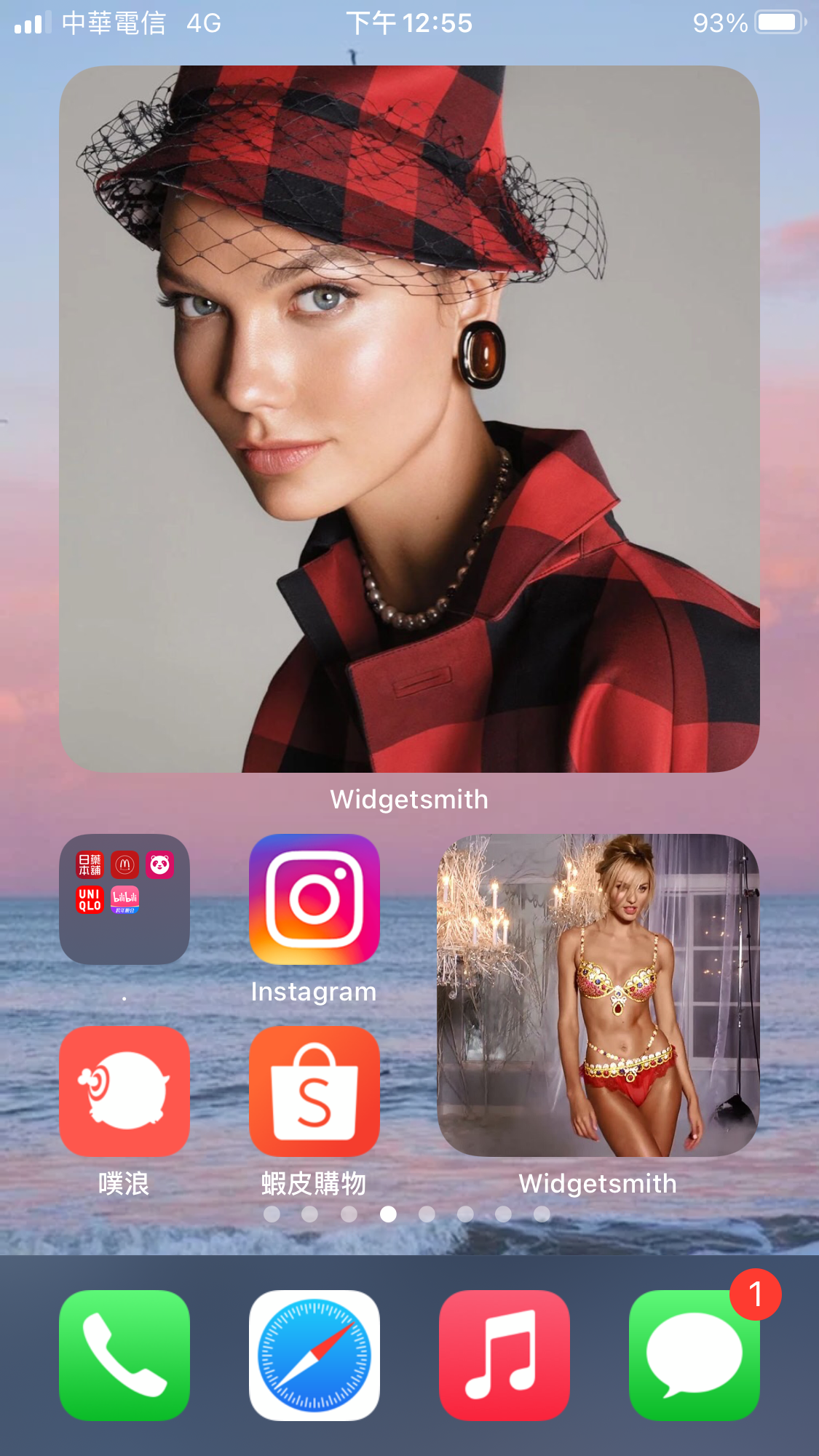
Task: Open the large Widgetsmith photo widget
Action: [409, 419]
